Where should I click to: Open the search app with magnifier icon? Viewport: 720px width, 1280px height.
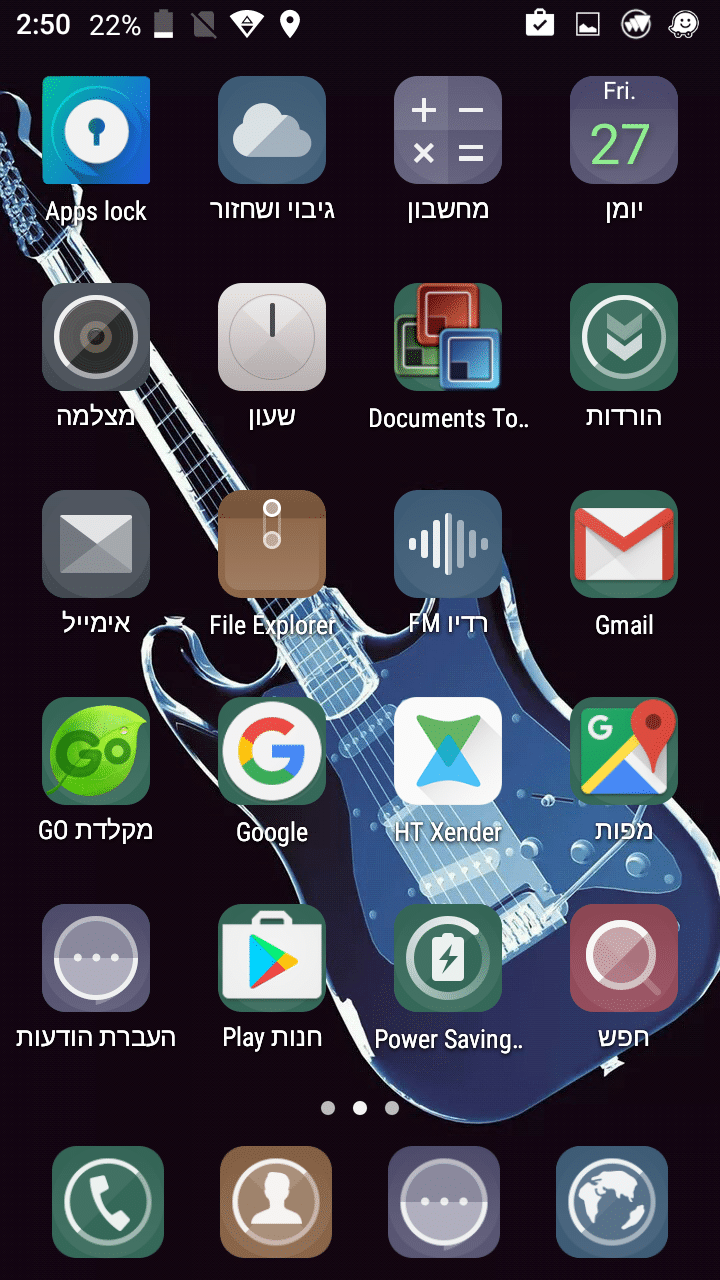[x=624, y=958]
